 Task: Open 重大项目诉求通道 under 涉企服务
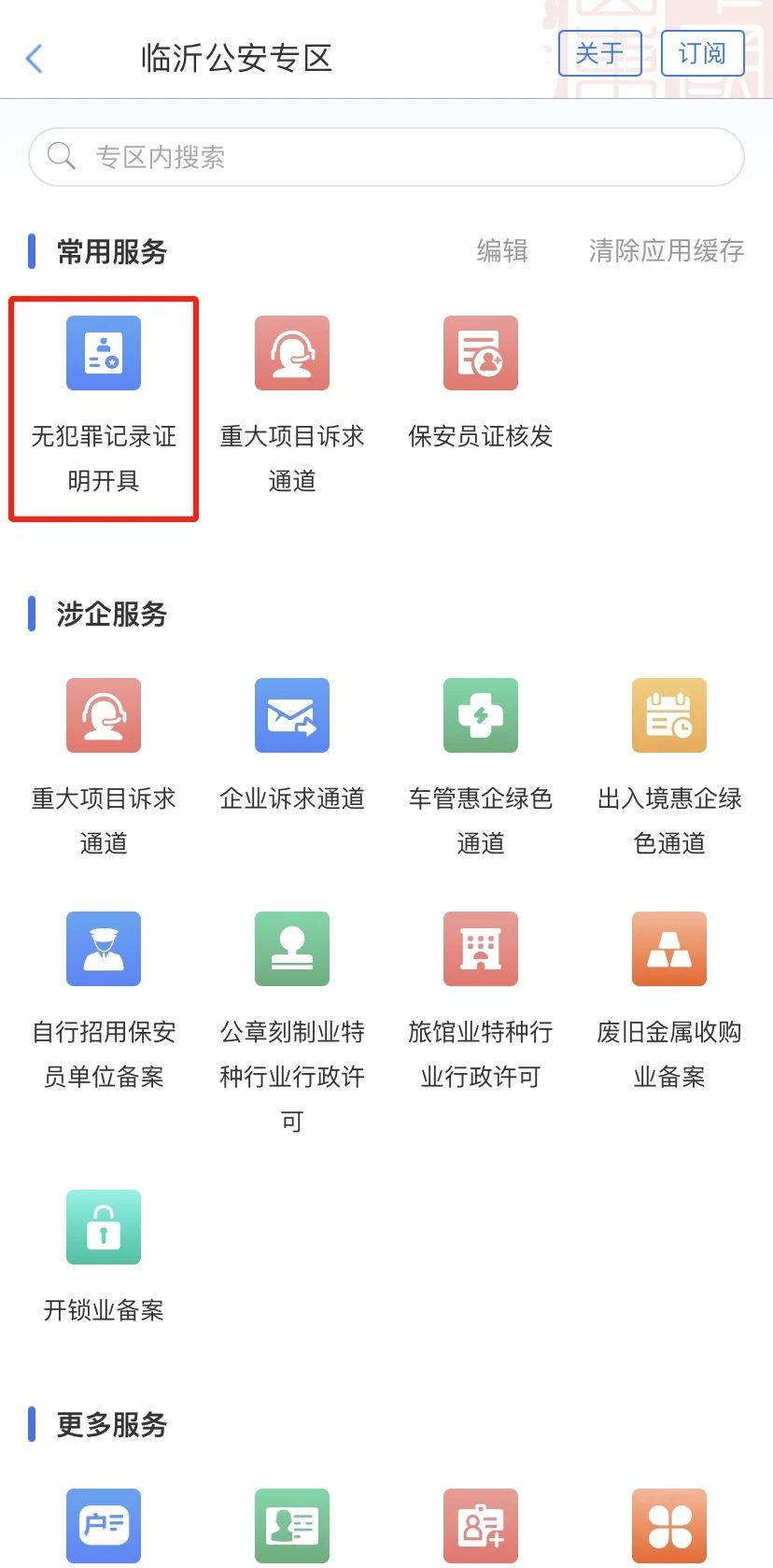(x=104, y=768)
